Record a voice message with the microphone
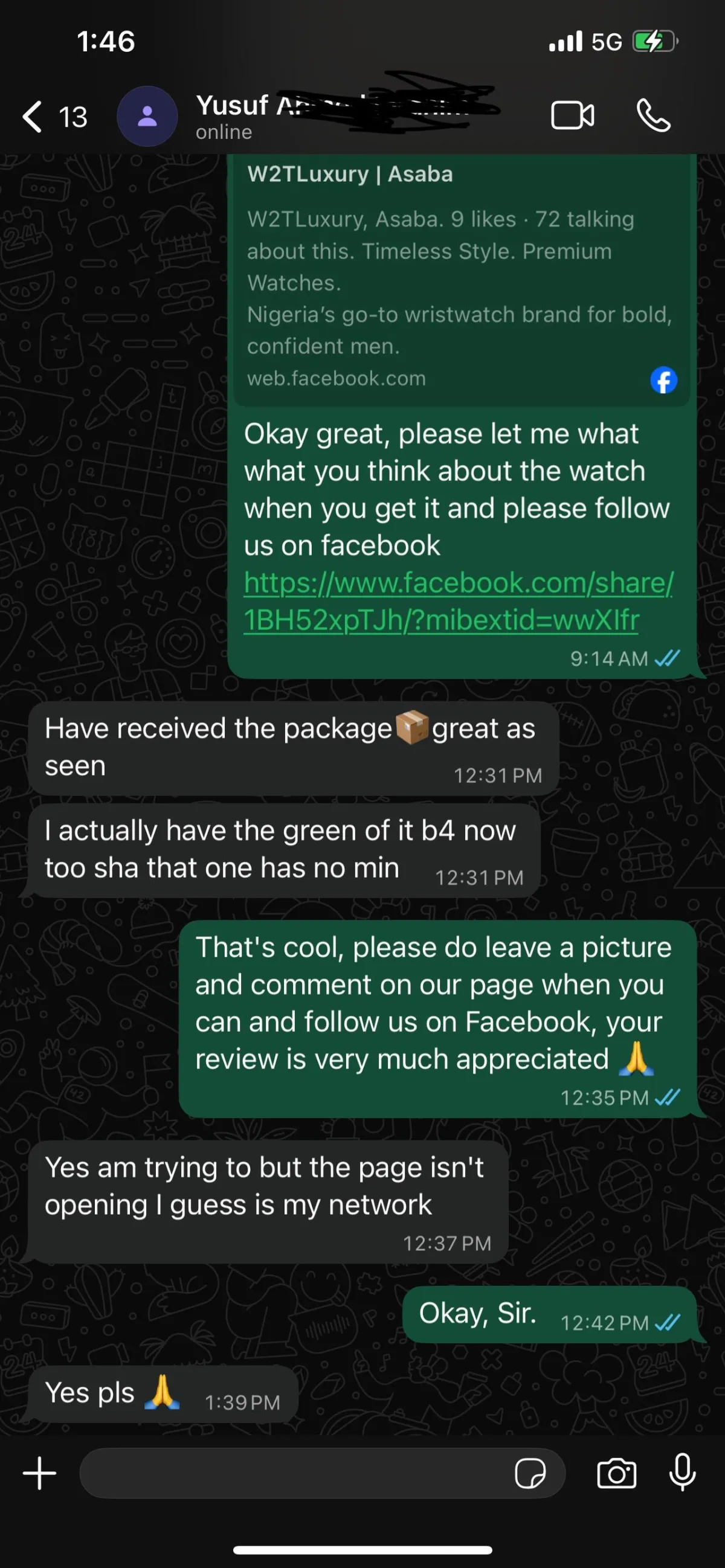 coord(681,1473)
